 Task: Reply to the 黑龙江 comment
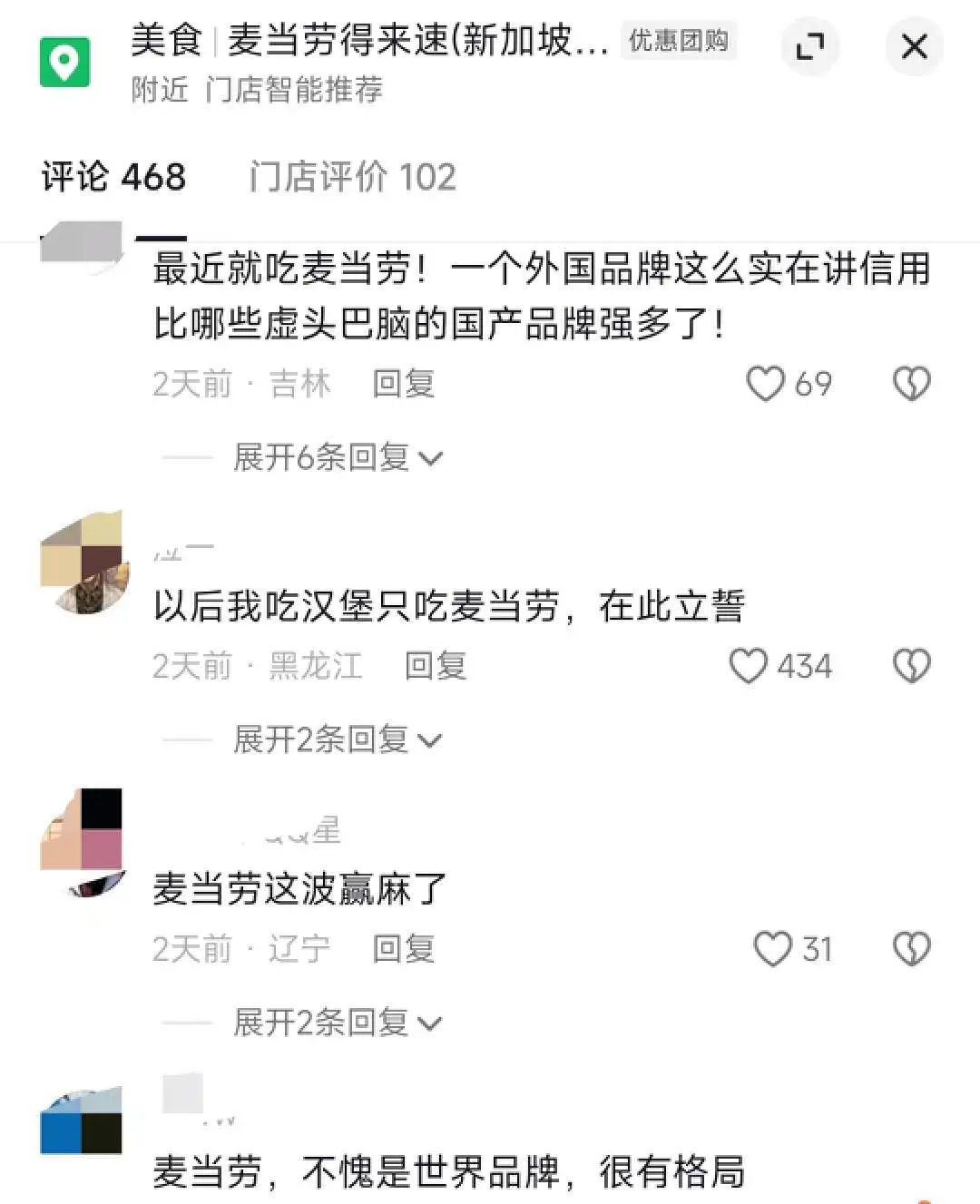[x=436, y=666]
